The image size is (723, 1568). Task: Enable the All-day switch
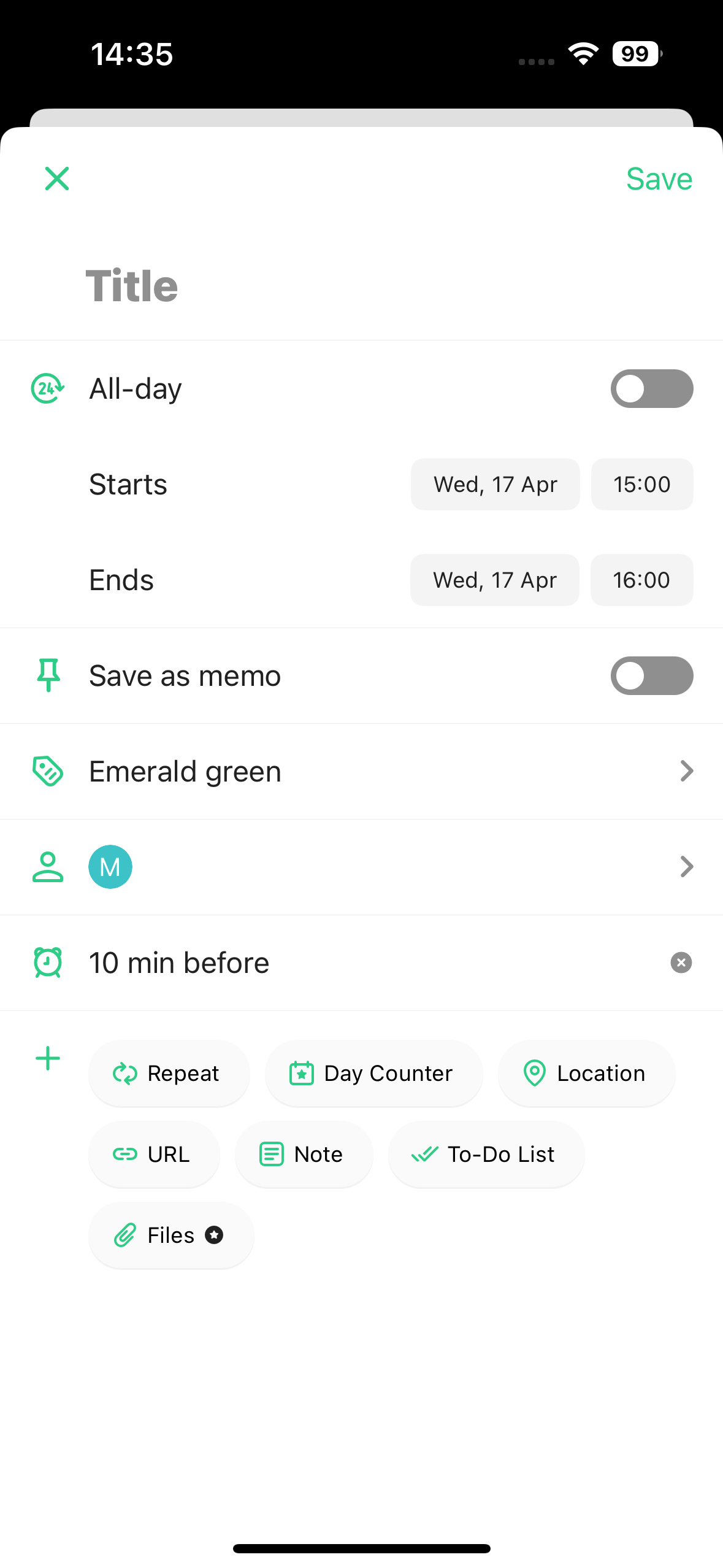pos(652,388)
